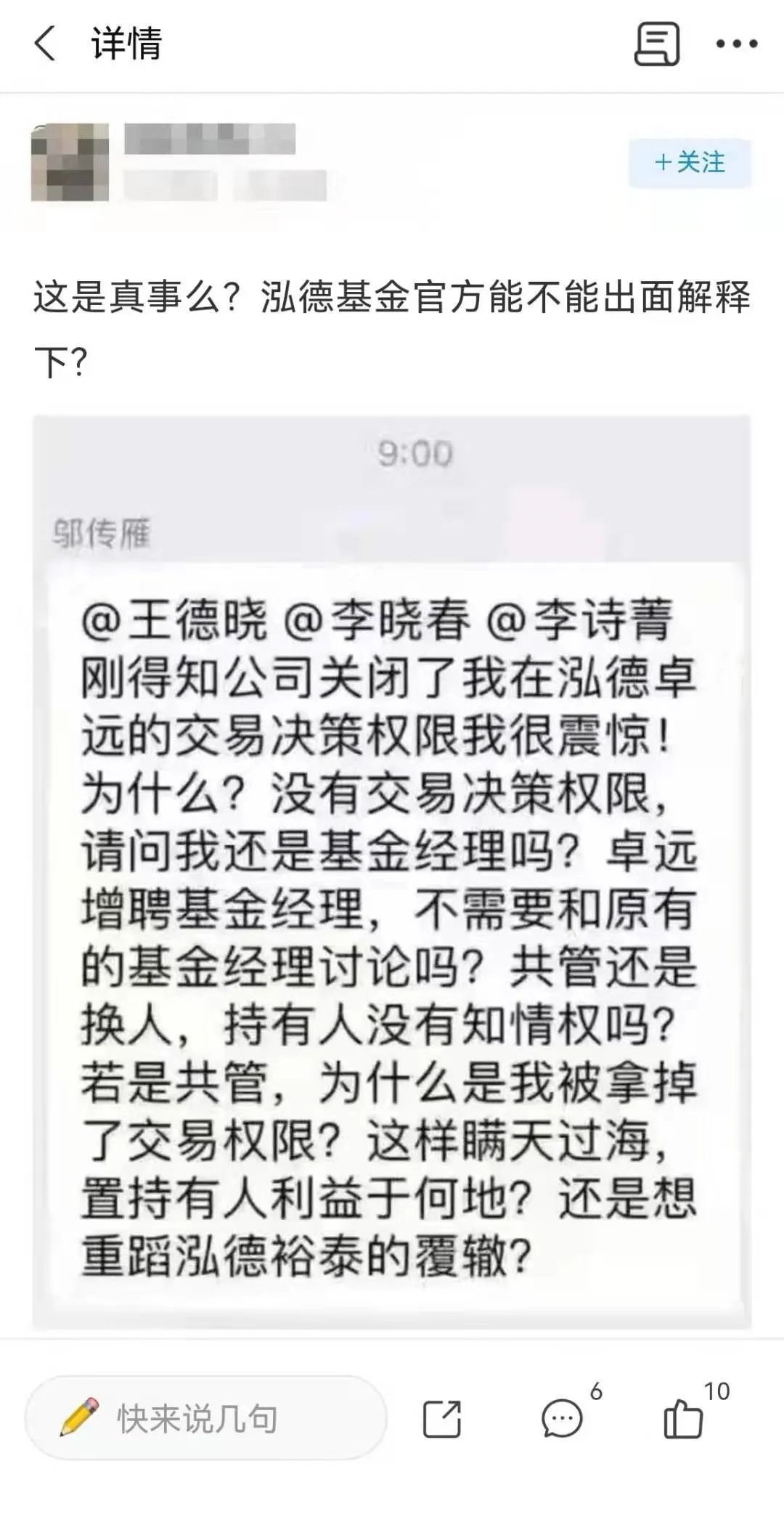The image size is (784, 1538).
Task: Like this post
Action: tap(684, 1418)
